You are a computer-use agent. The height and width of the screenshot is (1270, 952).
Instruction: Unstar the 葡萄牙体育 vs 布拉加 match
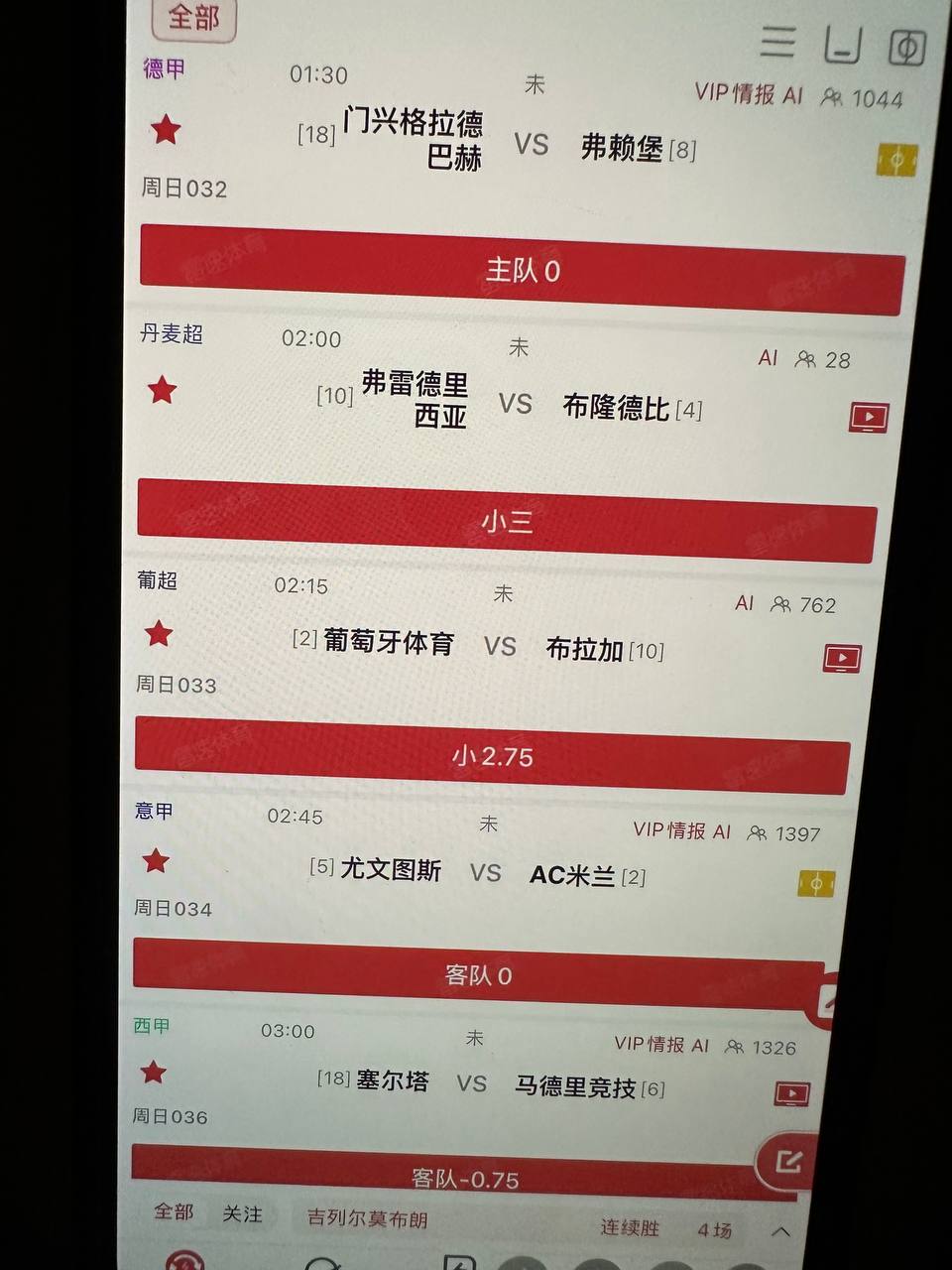point(159,633)
